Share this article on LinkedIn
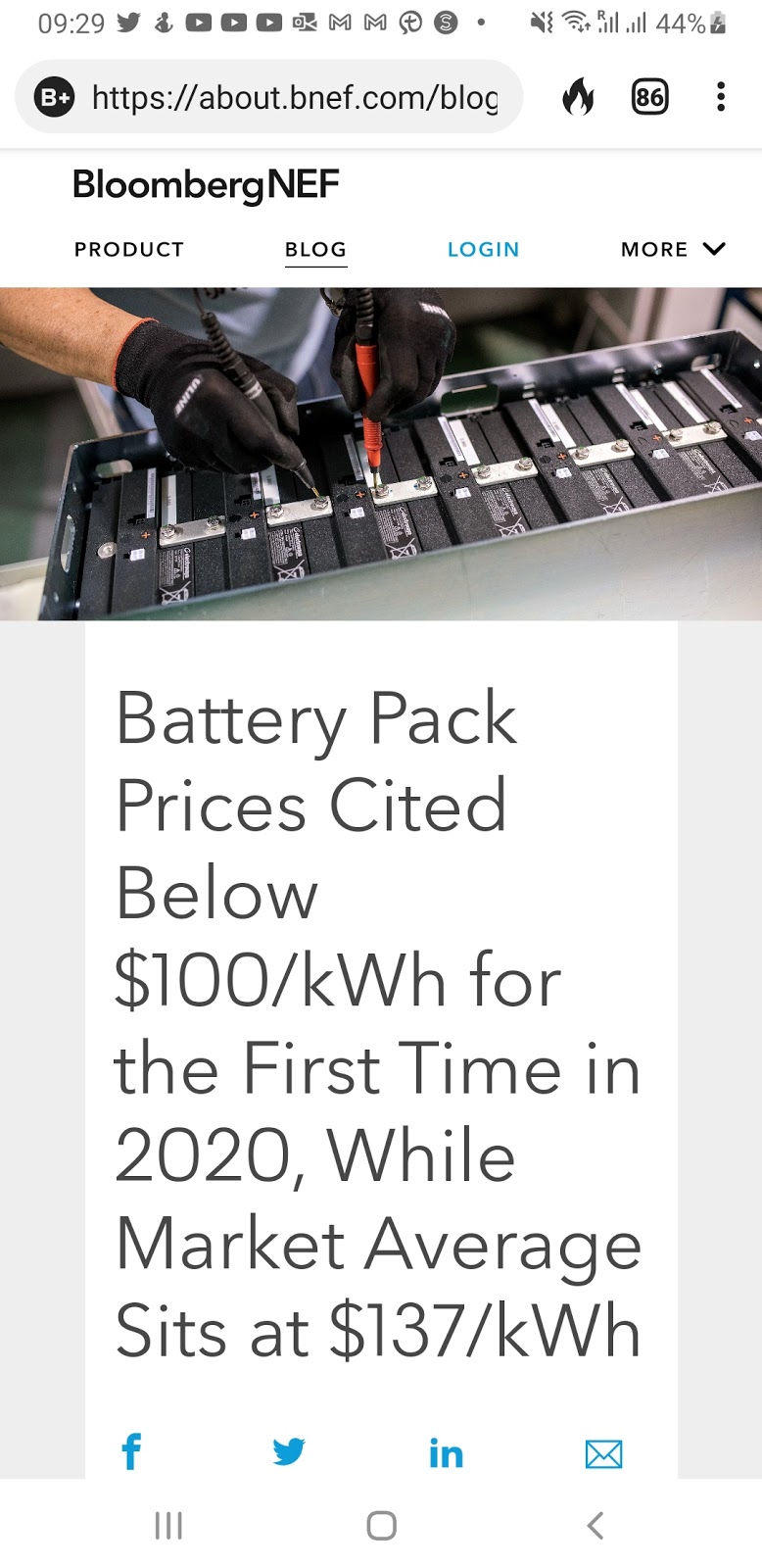 point(446,1453)
